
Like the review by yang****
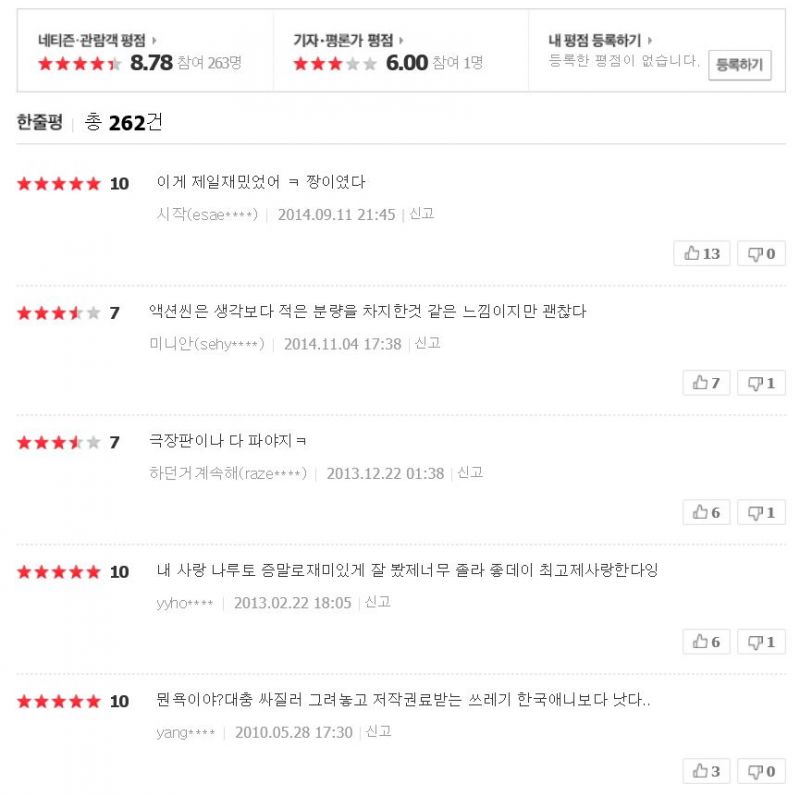706,771
